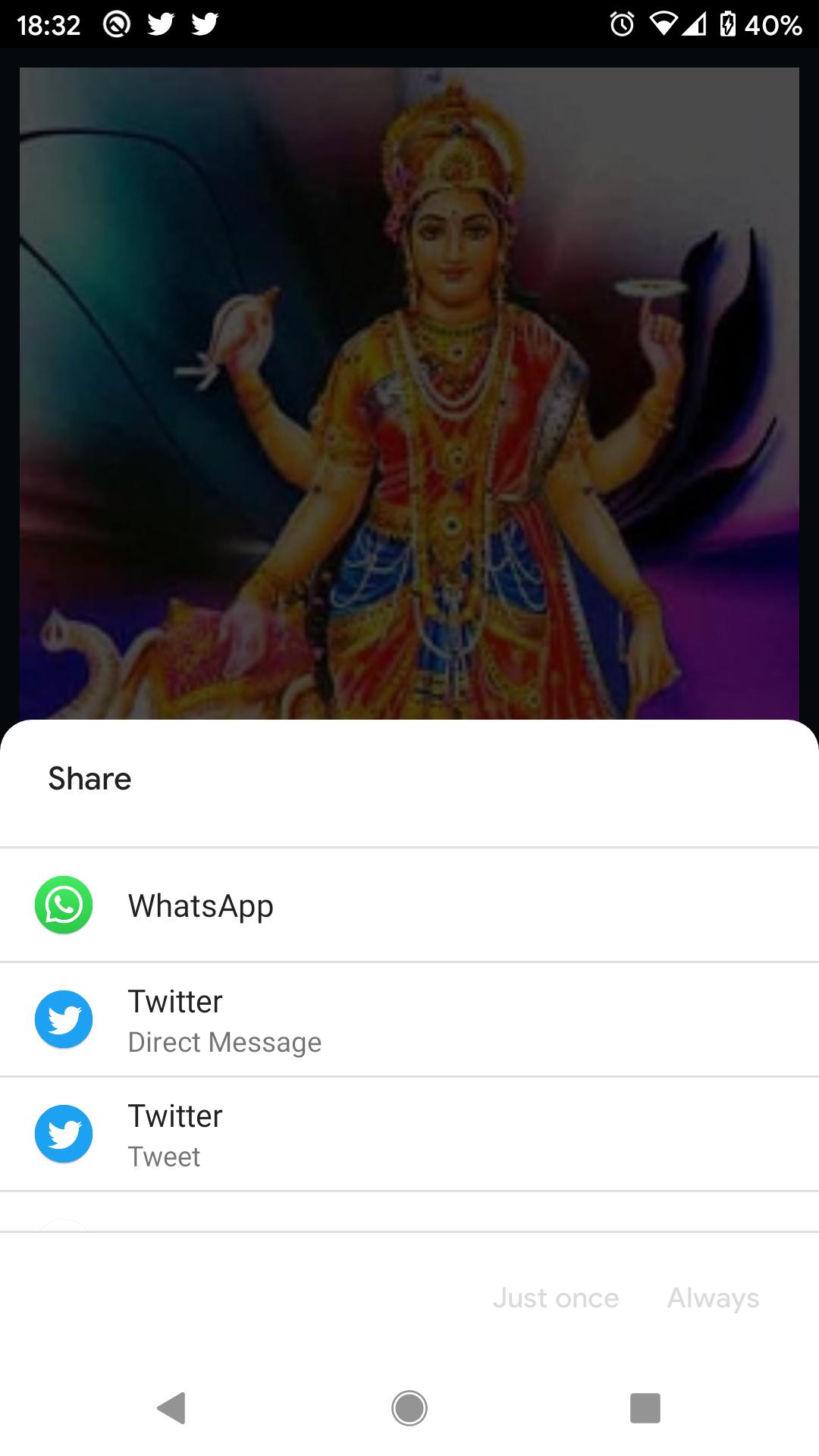Screen dimensions: 819x1456
Task: Go back using the navigation bar
Action: click(172, 1408)
